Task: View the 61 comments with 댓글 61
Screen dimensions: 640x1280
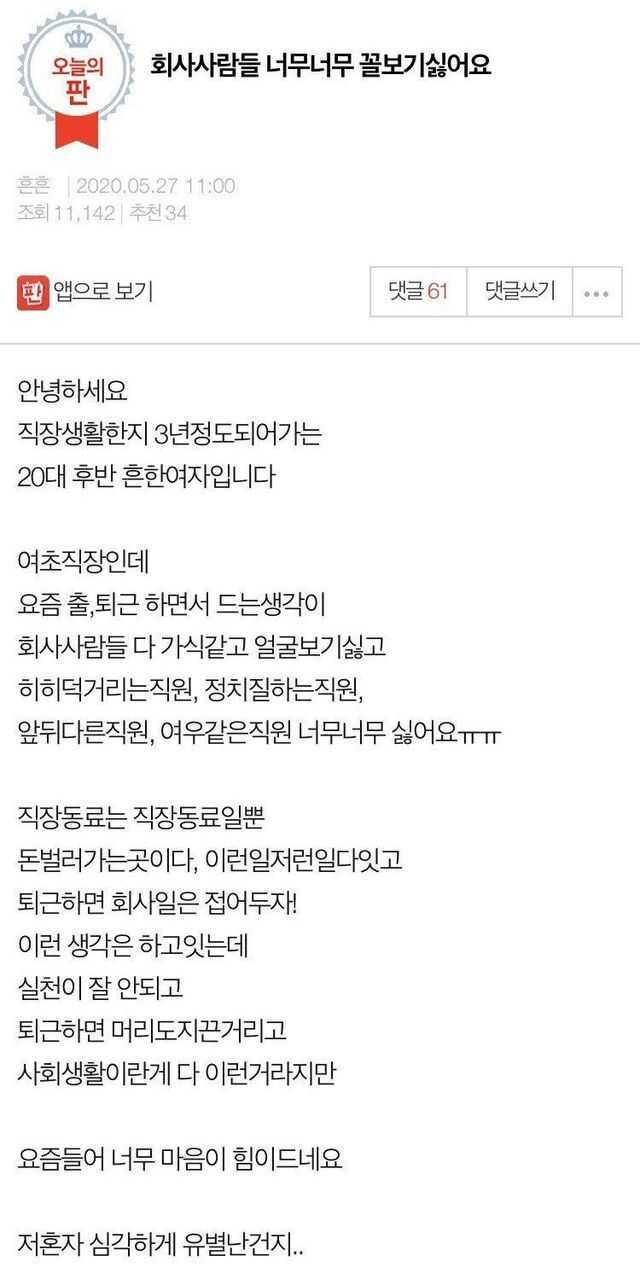Action: [x=418, y=292]
